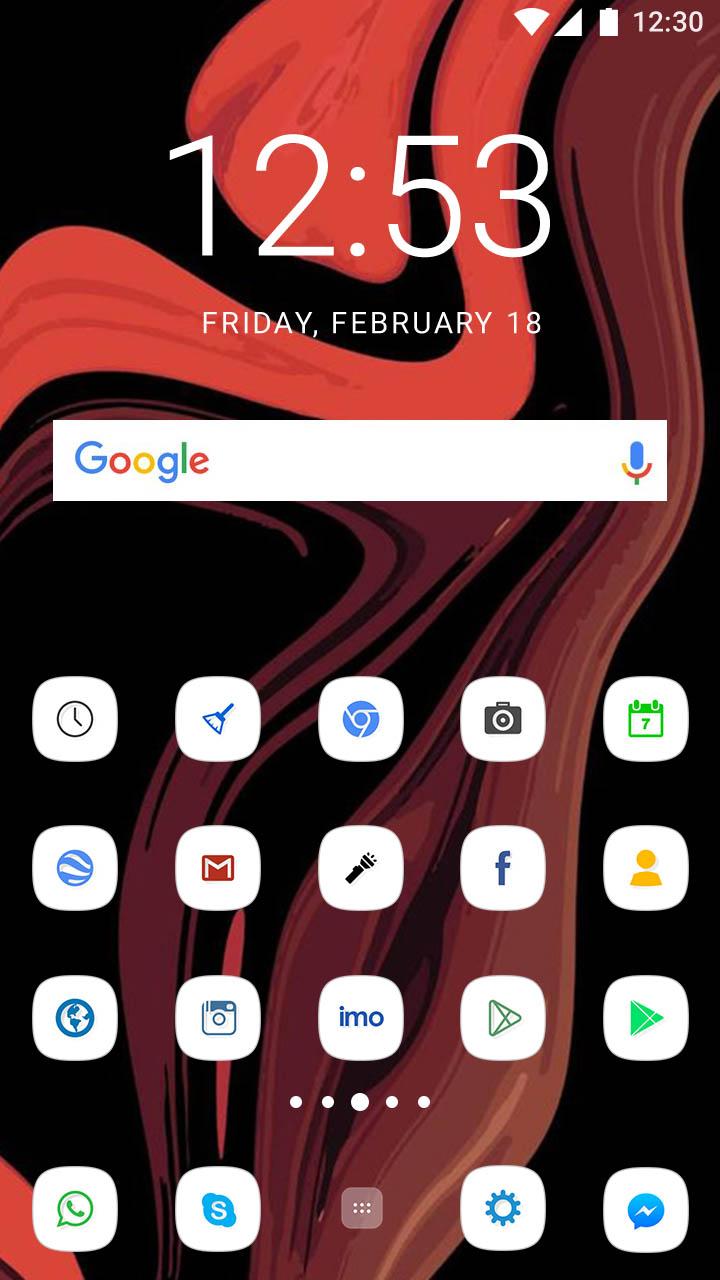This screenshot has width=720, height=1280.
Task: Launch imo messenger
Action: 361,1018
